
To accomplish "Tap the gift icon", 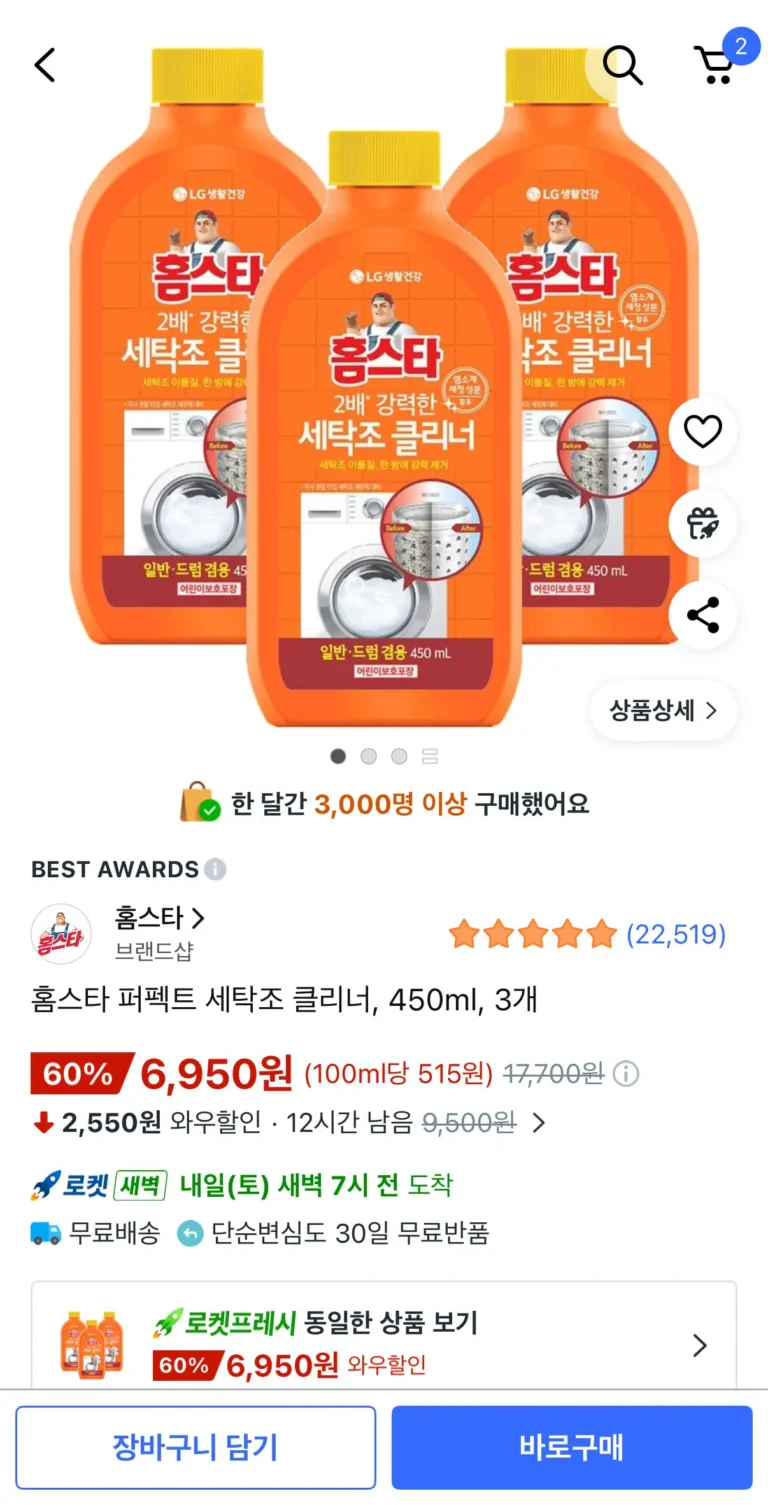I will (703, 523).
